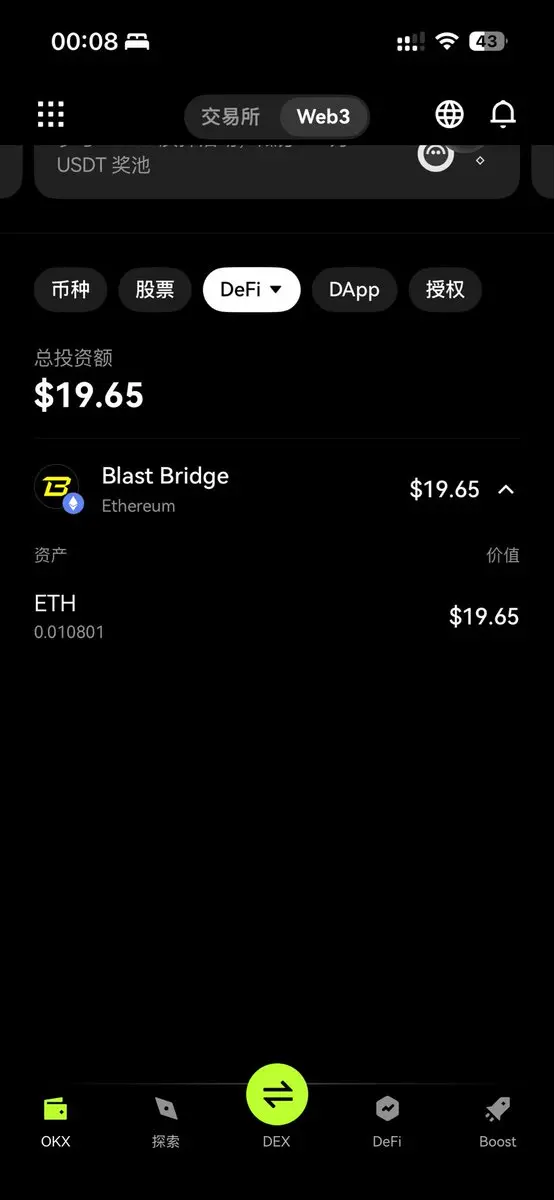This screenshot has height=1200, width=554.
Task: Open the USDT 奖池 banner card
Action: (277, 170)
